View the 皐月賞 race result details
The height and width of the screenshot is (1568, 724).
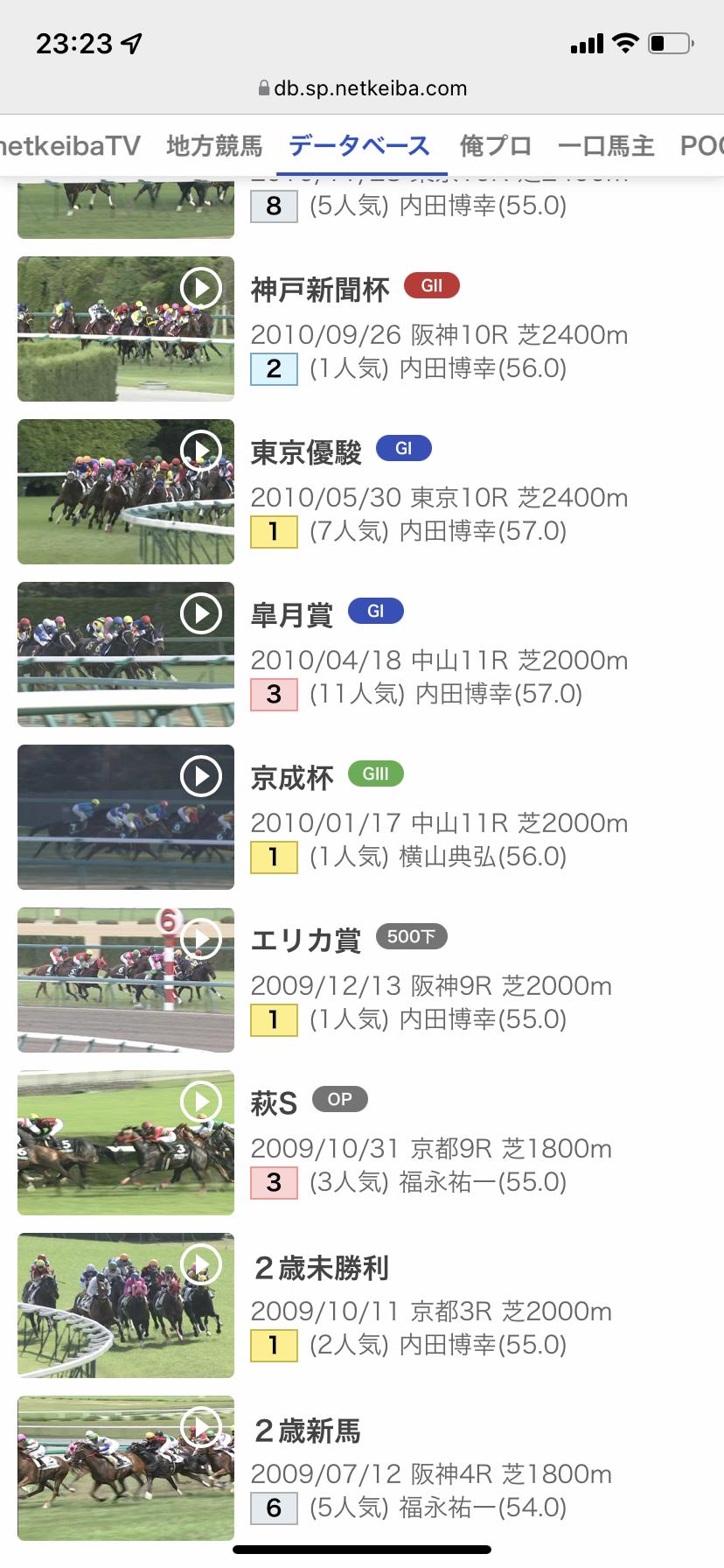[362, 654]
